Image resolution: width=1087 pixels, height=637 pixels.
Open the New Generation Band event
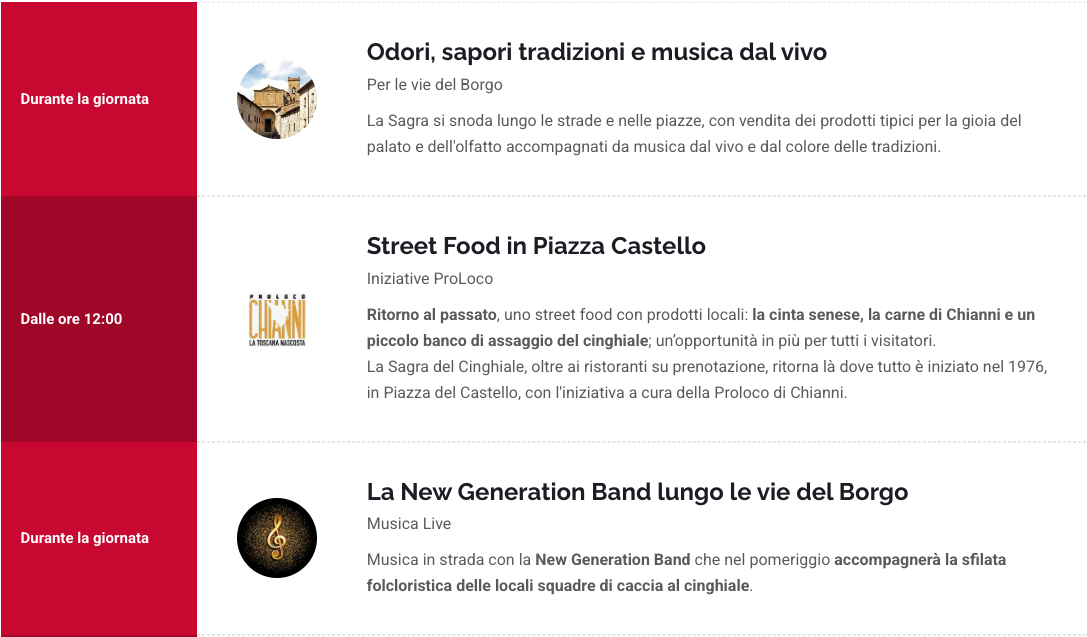[x=637, y=492]
